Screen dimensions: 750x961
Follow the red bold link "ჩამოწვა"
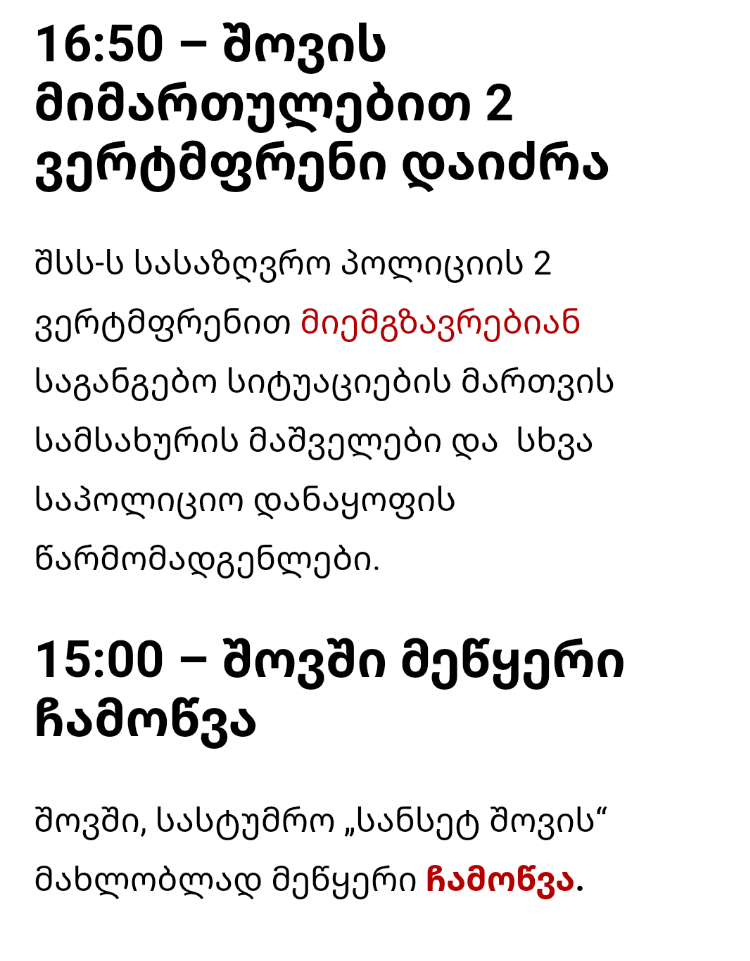click(x=500, y=881)
